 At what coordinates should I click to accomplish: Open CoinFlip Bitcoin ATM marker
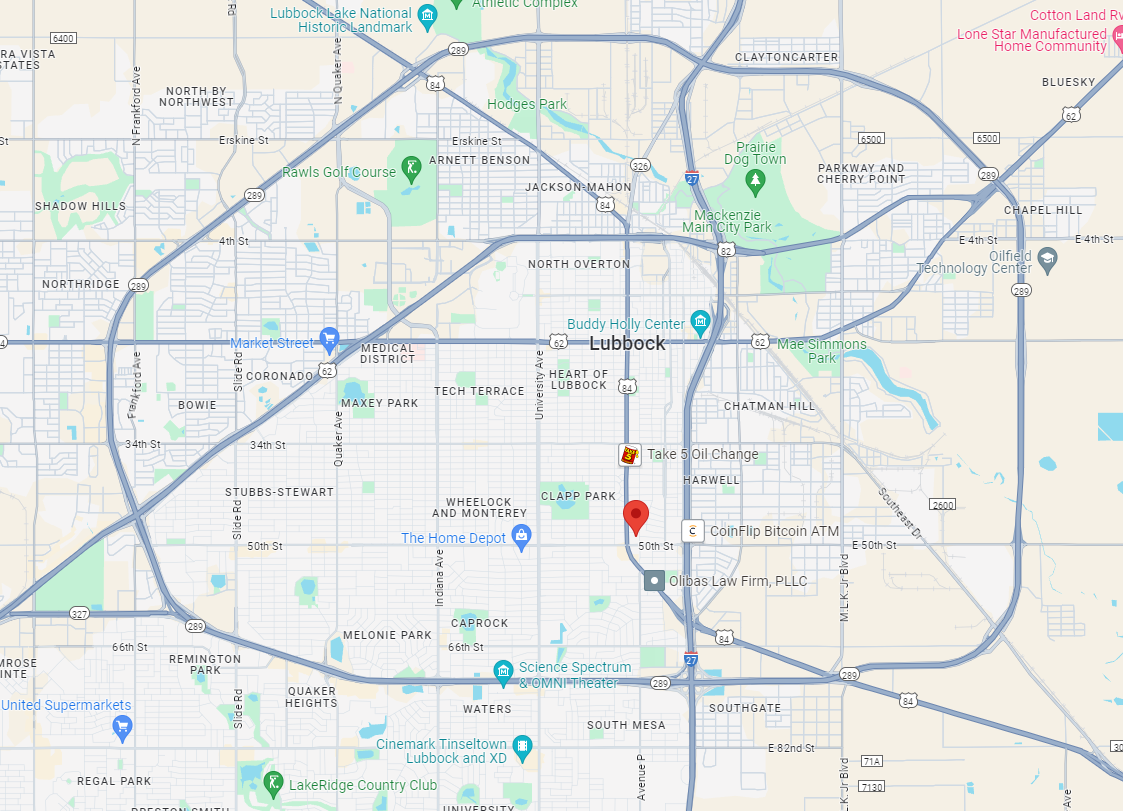pos(692,531)
